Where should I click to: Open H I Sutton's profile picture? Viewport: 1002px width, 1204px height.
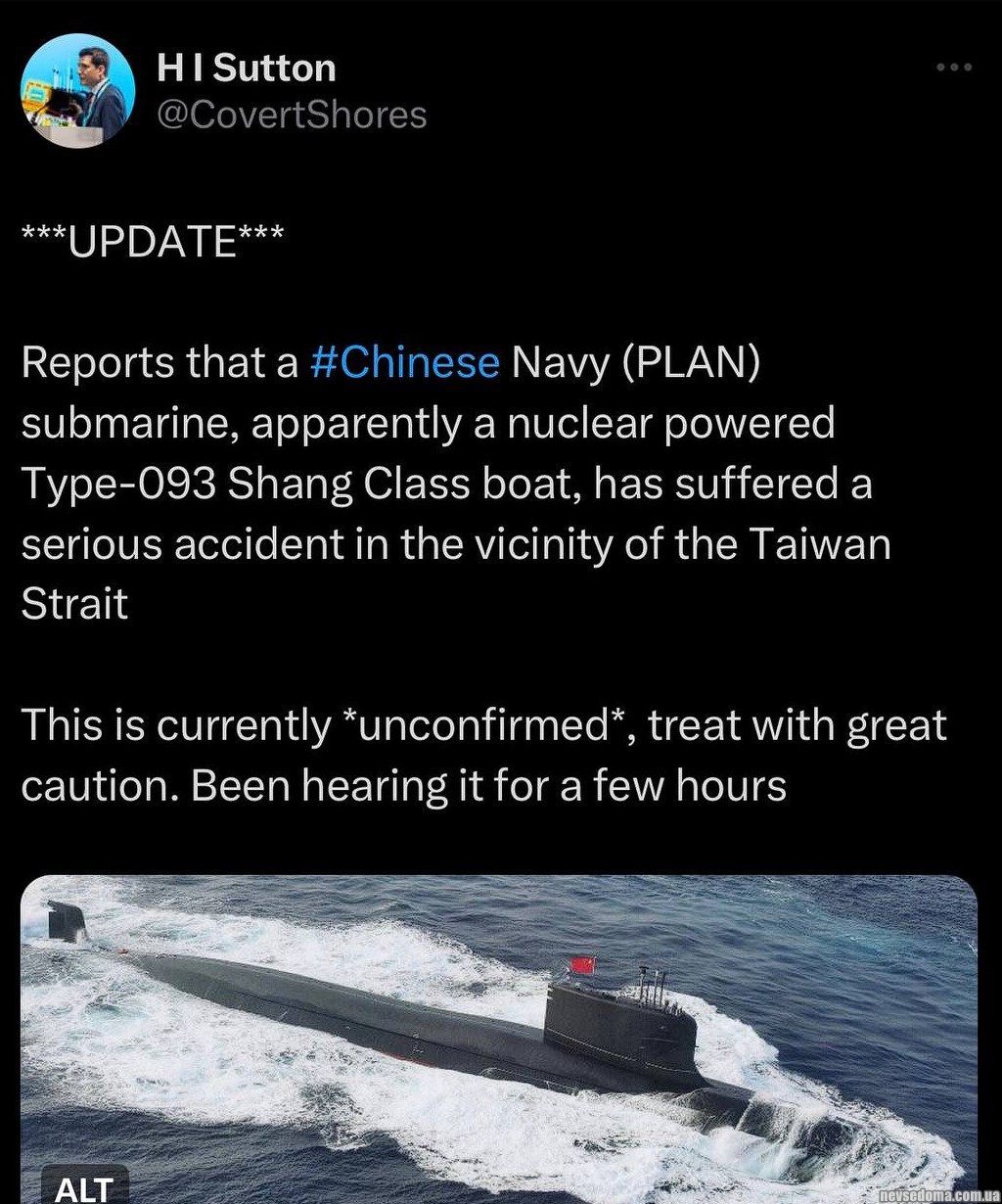(78, 90)
